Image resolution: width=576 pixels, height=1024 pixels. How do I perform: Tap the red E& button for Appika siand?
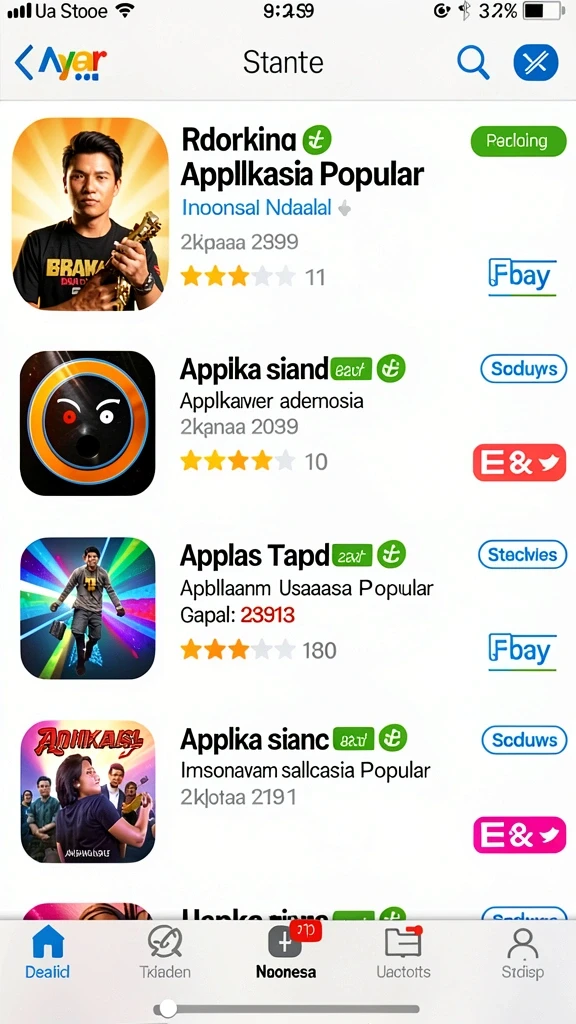pyautogui.click(x=519, y=462)
